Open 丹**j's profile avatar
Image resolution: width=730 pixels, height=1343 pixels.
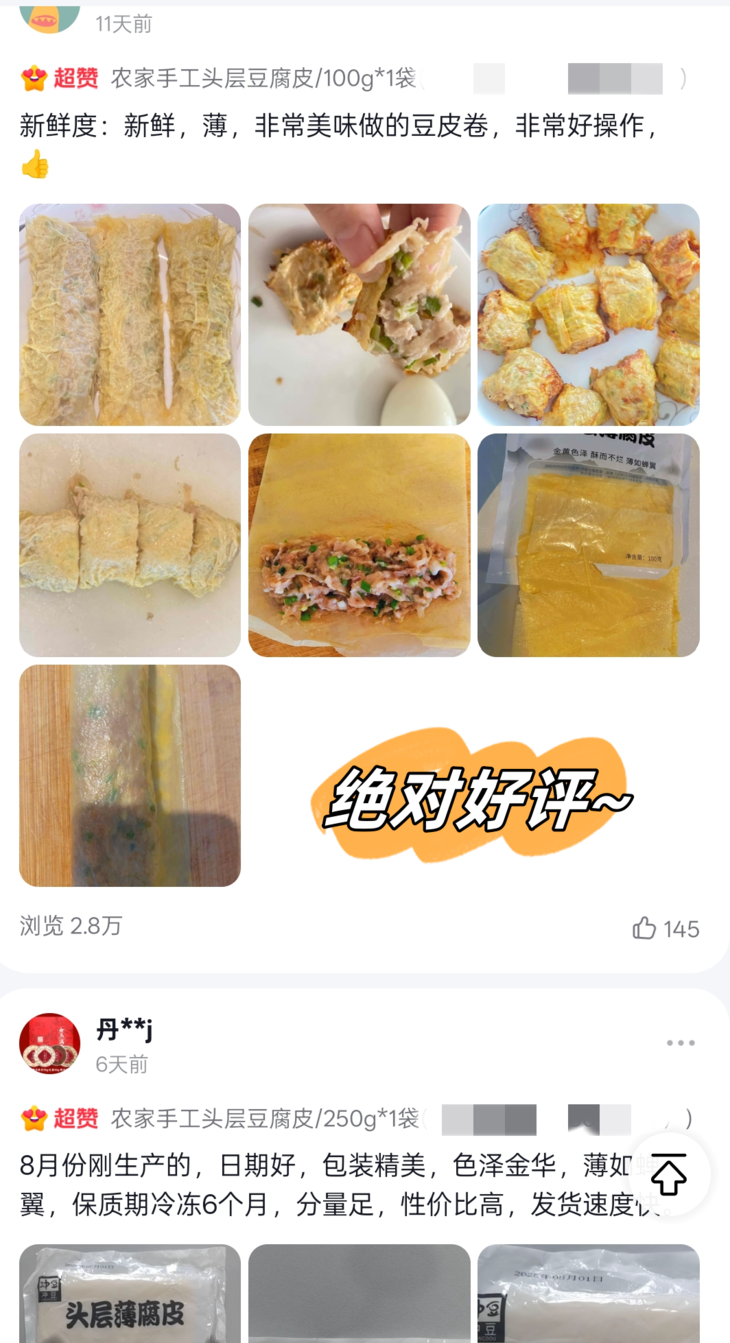pyautogui.click(x=50, y=1044)
